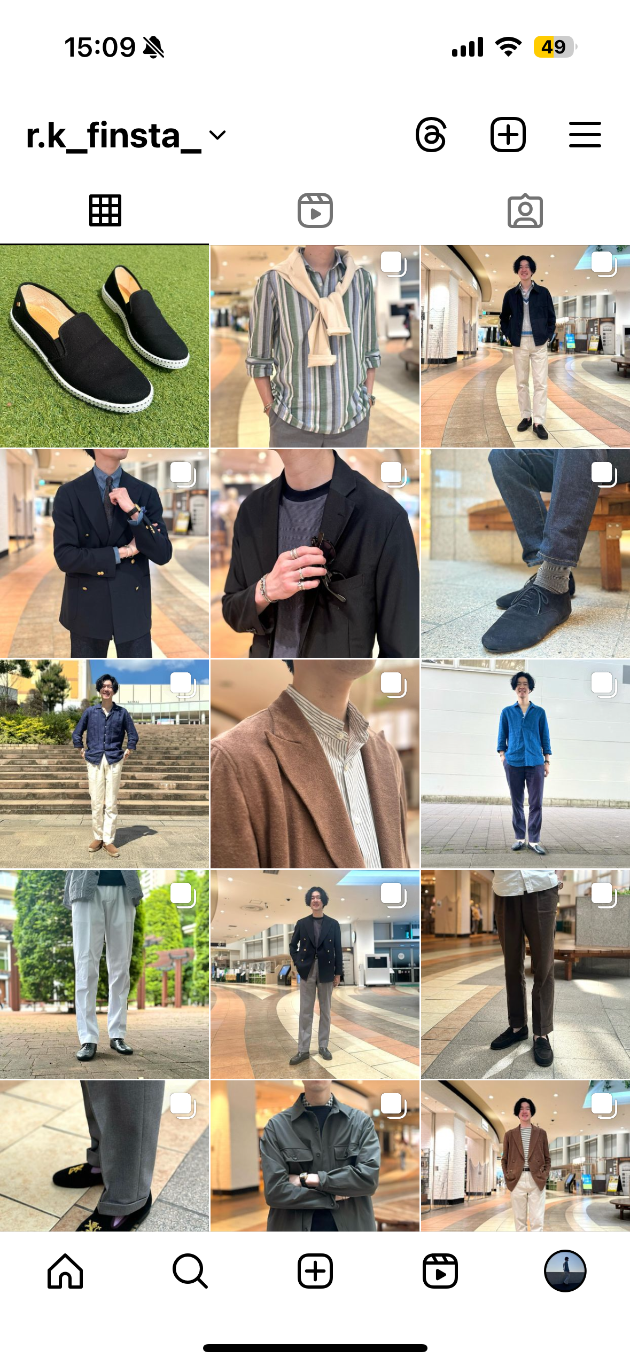The image size is (630, 1365).
Task: Open the striped shirt with sweater post
Action: click(315, 345)
